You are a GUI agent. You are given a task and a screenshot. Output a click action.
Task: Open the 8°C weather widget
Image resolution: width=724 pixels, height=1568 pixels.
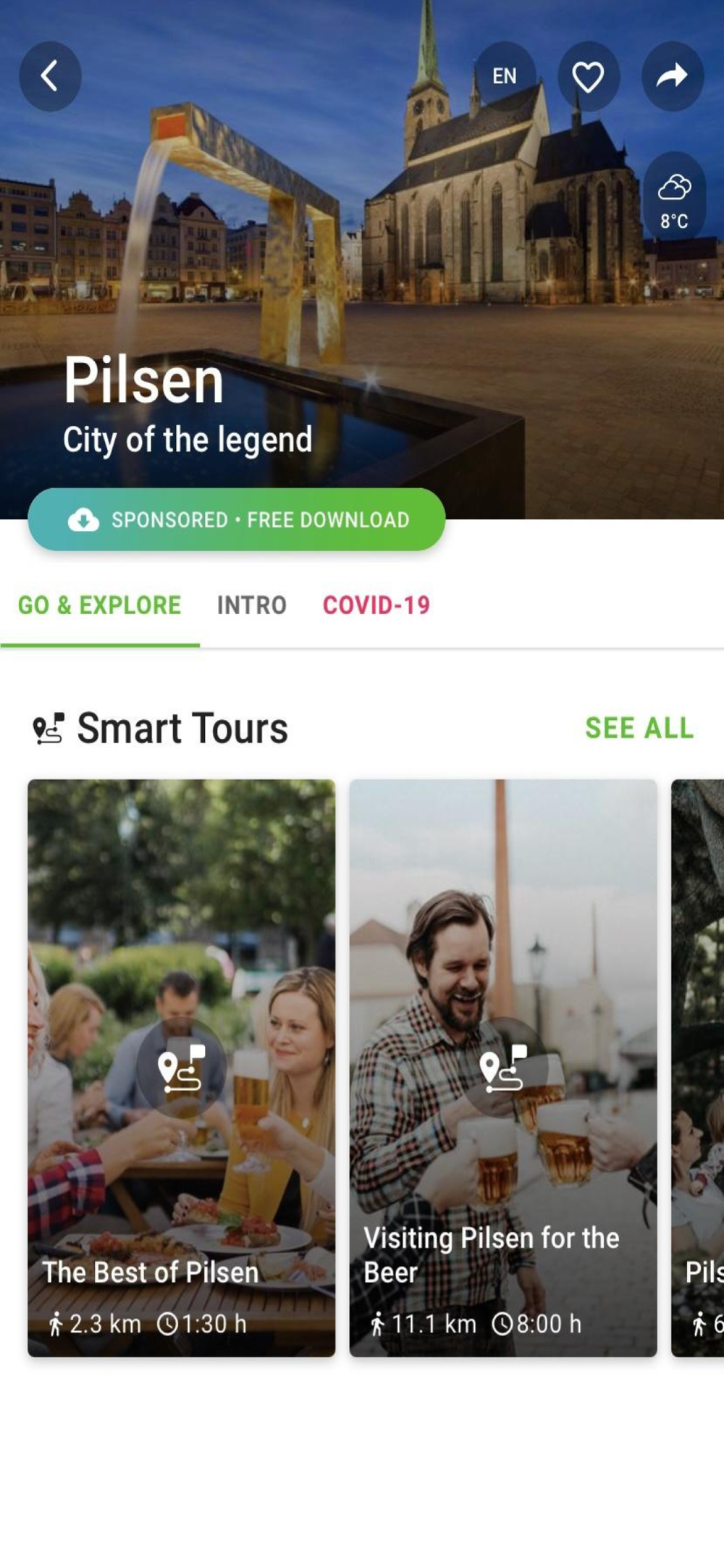click(673, 200)
